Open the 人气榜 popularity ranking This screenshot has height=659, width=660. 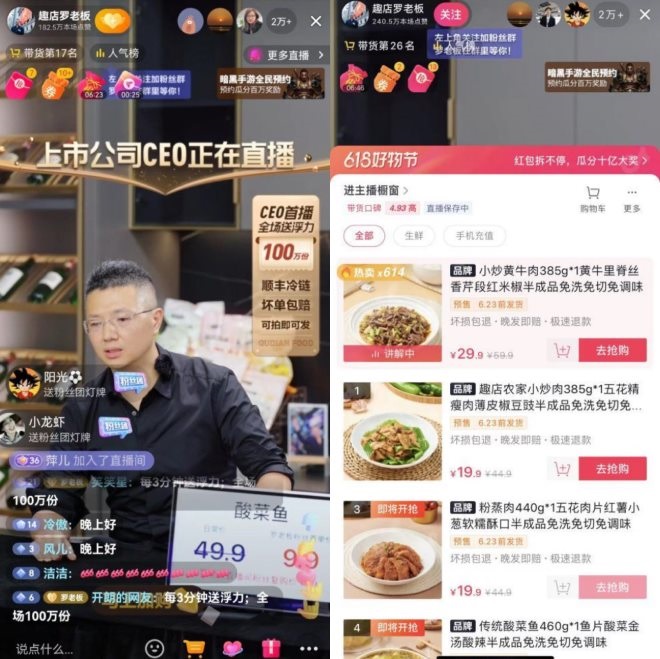pos(117,53)
